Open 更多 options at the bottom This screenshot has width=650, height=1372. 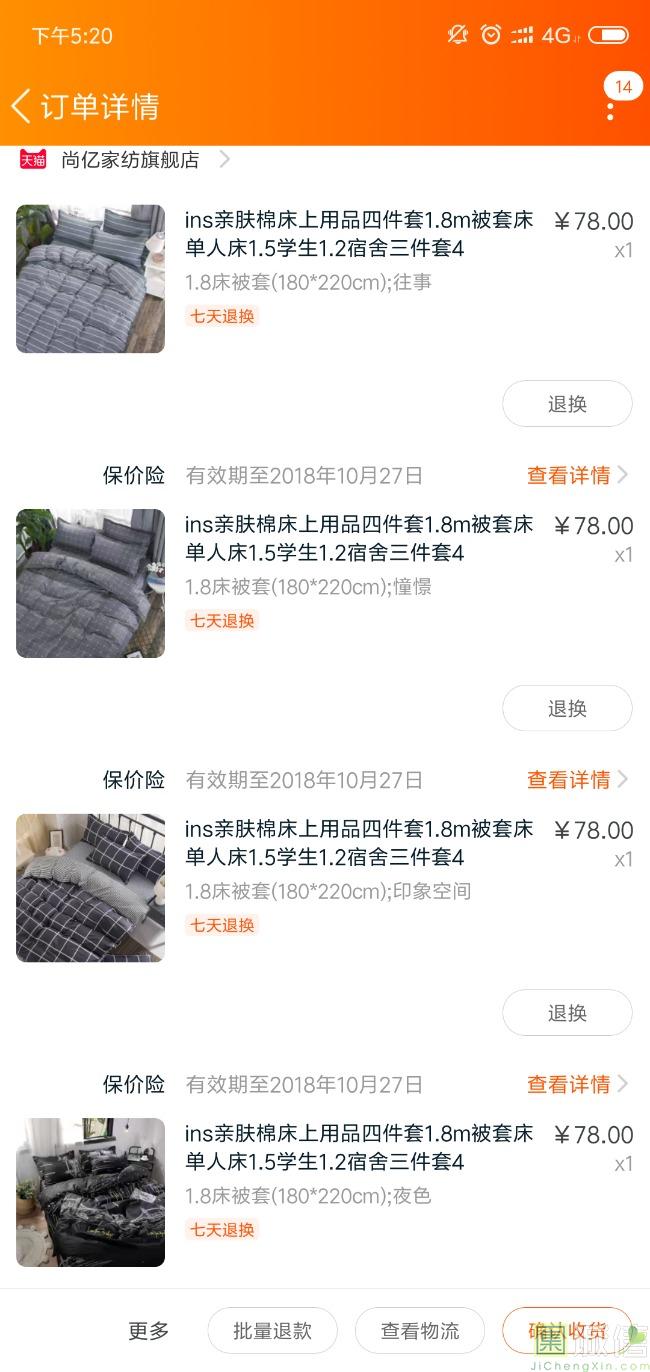pyautogui.click(x=149, y=1331)
